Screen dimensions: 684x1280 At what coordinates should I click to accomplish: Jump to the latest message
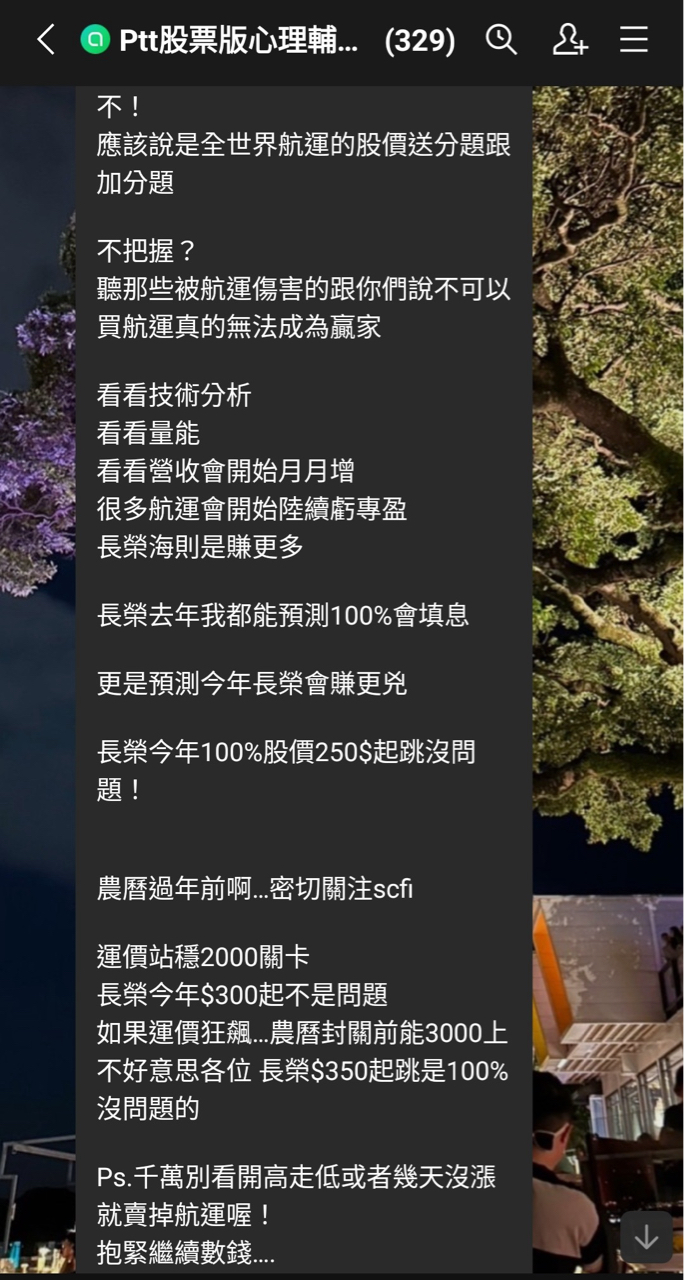tap(646, 1237)
